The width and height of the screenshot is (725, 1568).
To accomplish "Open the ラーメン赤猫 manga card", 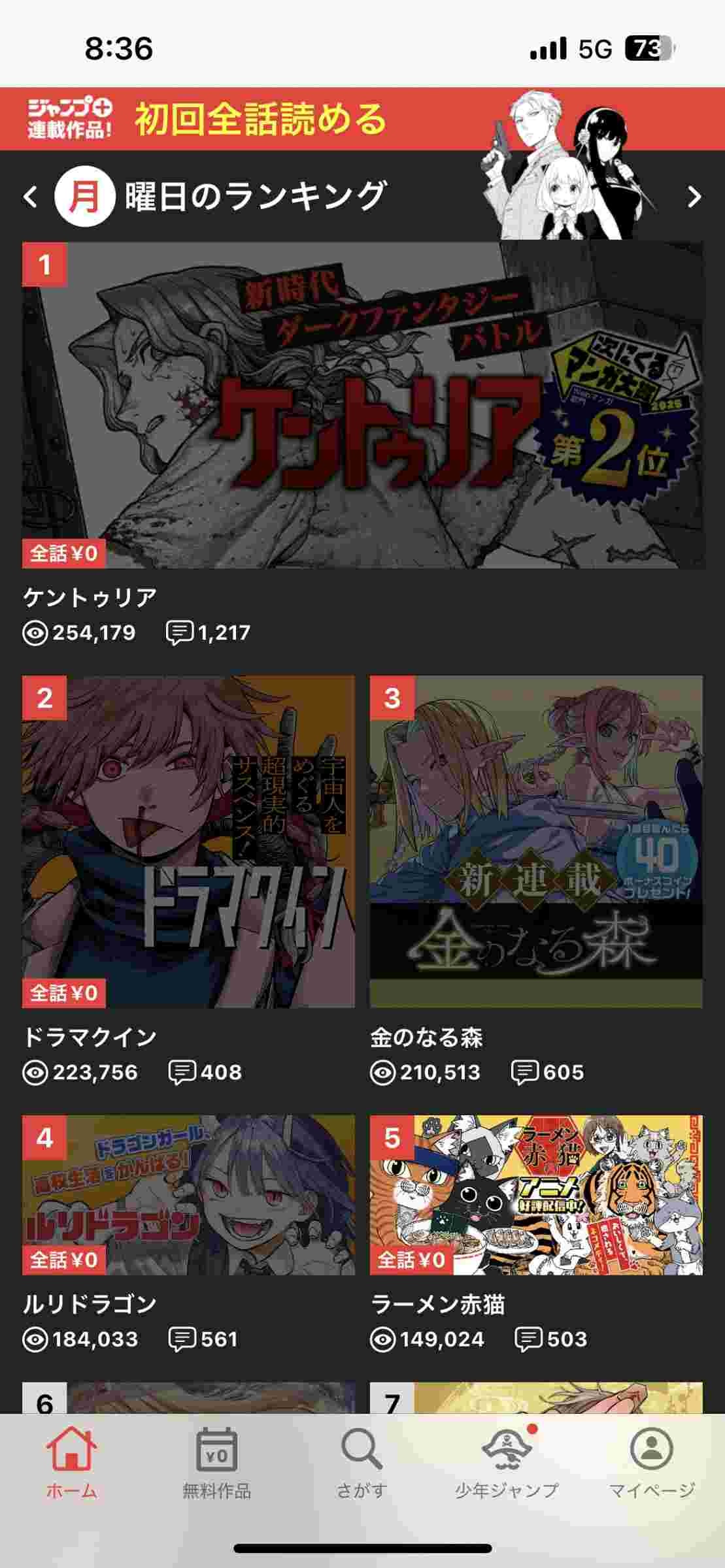I will pos(536,1195).
